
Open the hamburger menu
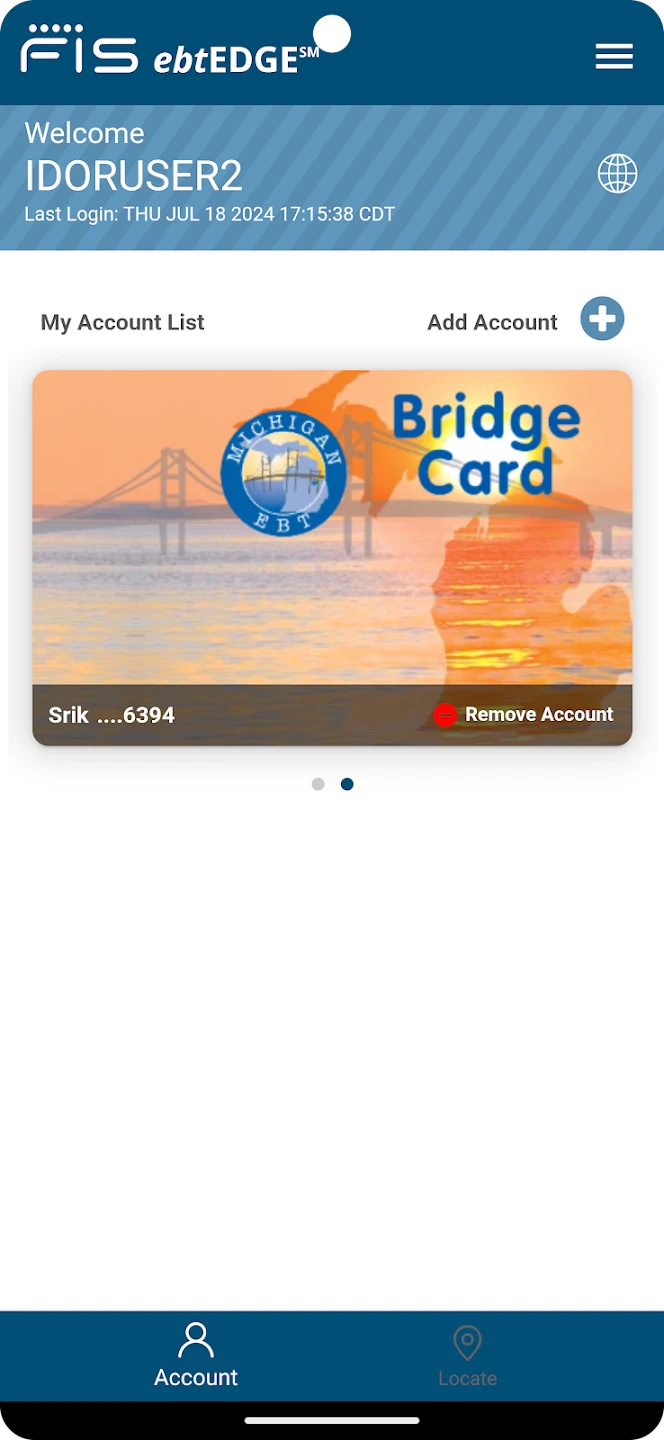pos(614,57)
